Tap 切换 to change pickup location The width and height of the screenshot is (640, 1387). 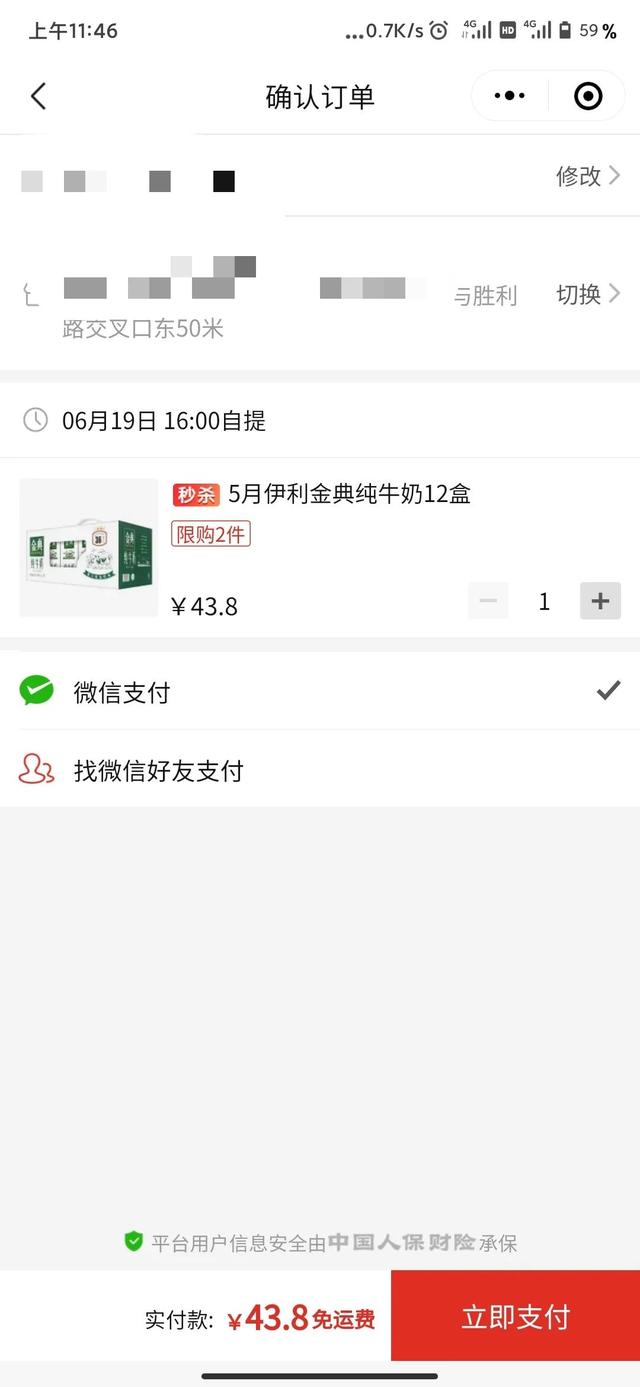(x=587, y=294)
